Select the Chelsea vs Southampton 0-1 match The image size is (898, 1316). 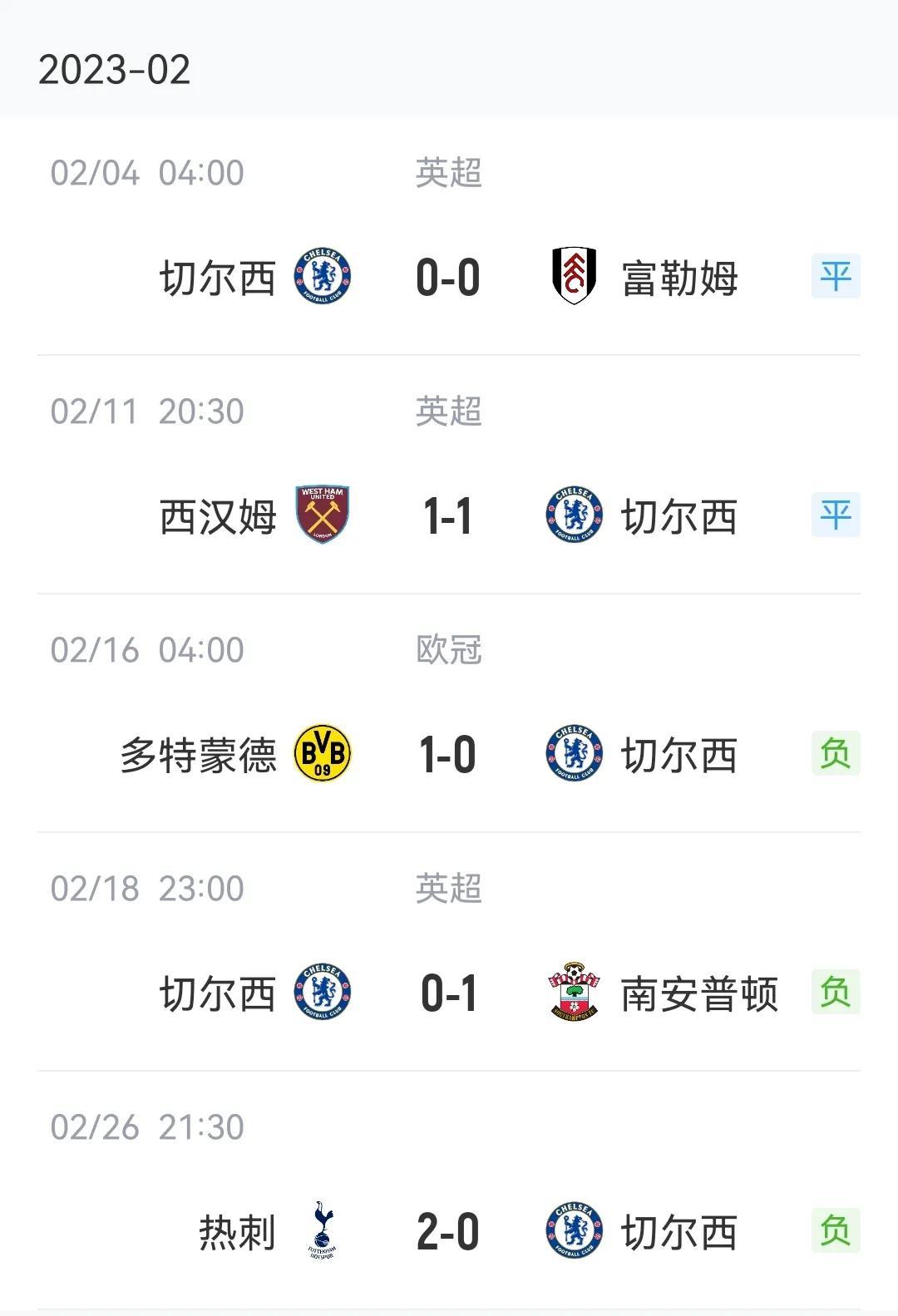(448, 993)
